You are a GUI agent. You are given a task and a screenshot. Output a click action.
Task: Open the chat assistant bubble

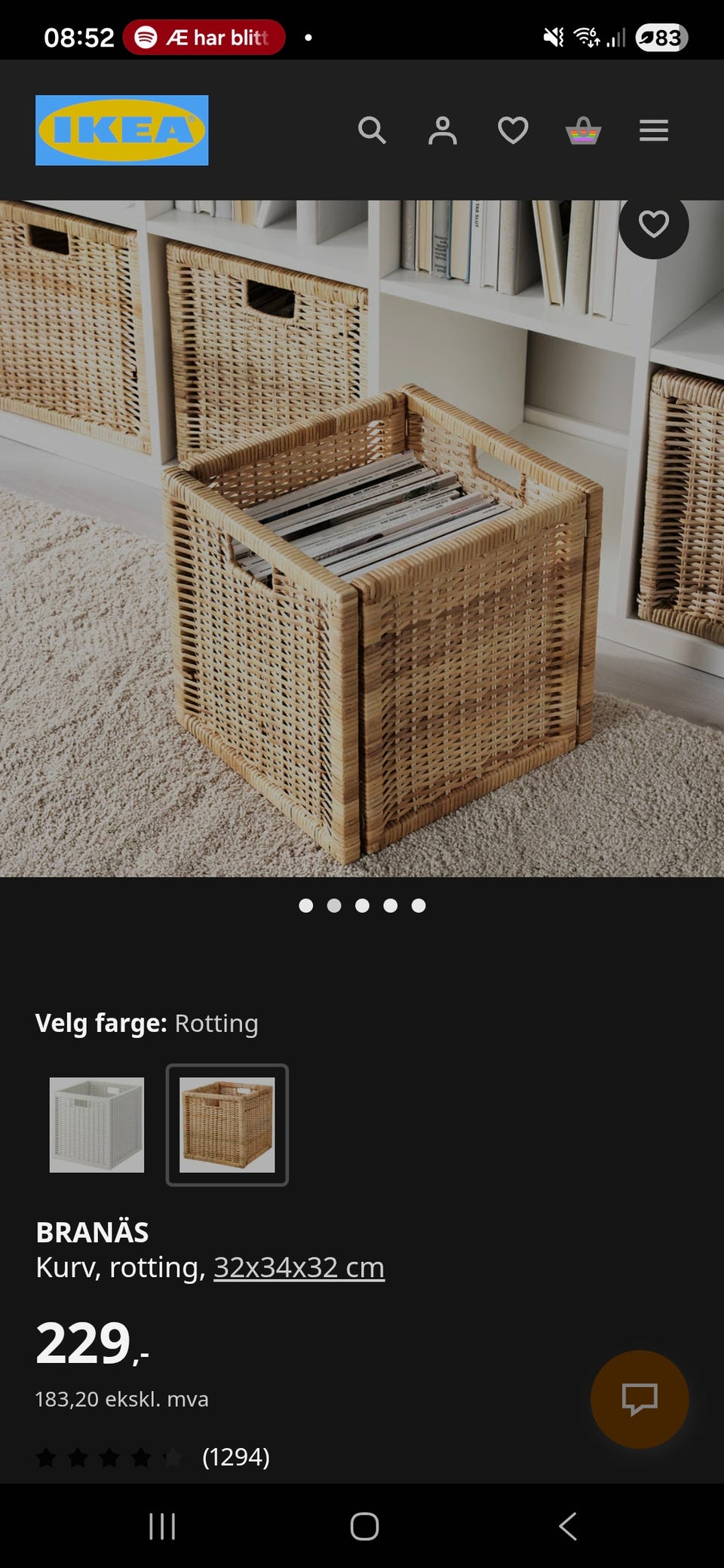(x=640, y=1398)
